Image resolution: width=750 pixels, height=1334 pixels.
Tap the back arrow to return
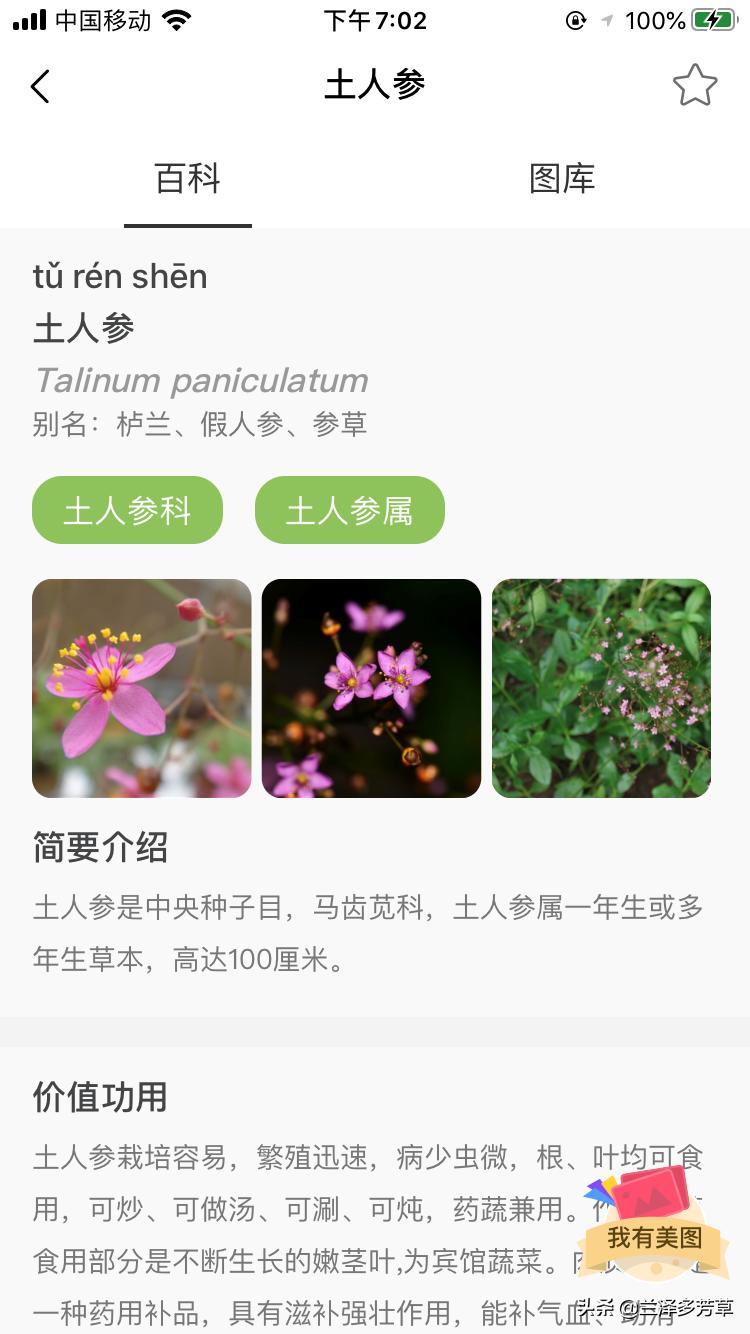tap(40, 86)
